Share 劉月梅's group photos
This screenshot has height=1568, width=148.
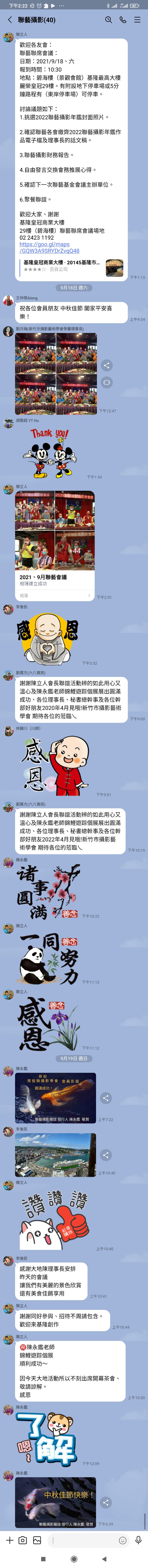tap(107, 365)
